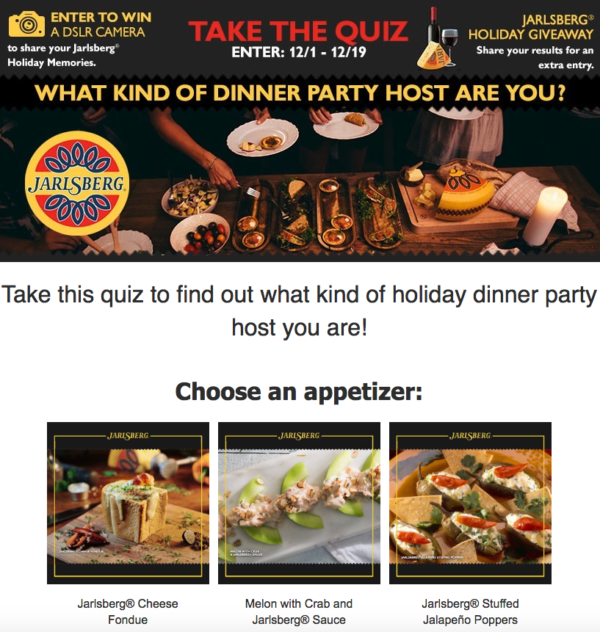Select Melon with Crab and Jarlsberg Sauce

pyautogui.click(x=299, y=503)
